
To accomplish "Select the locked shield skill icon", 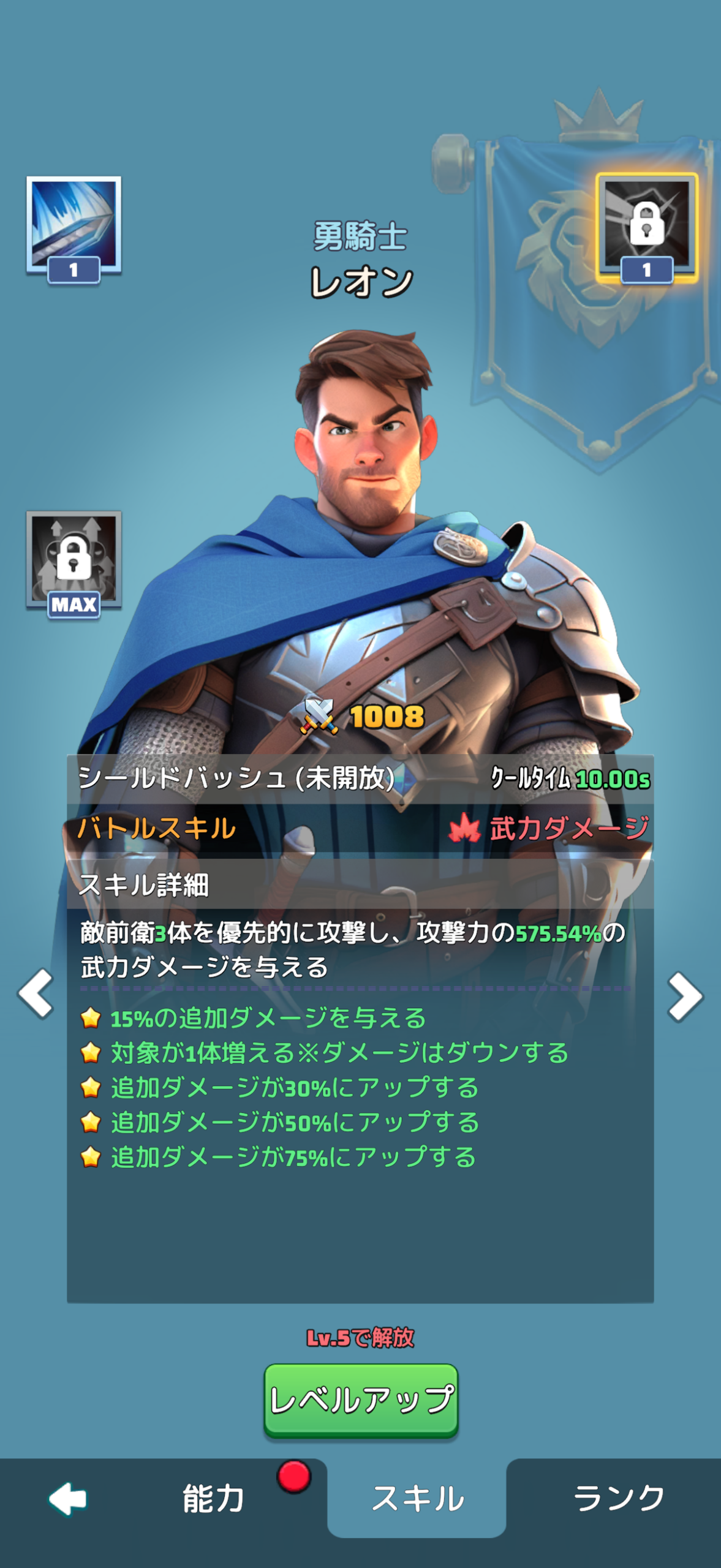I will [647, 228].
